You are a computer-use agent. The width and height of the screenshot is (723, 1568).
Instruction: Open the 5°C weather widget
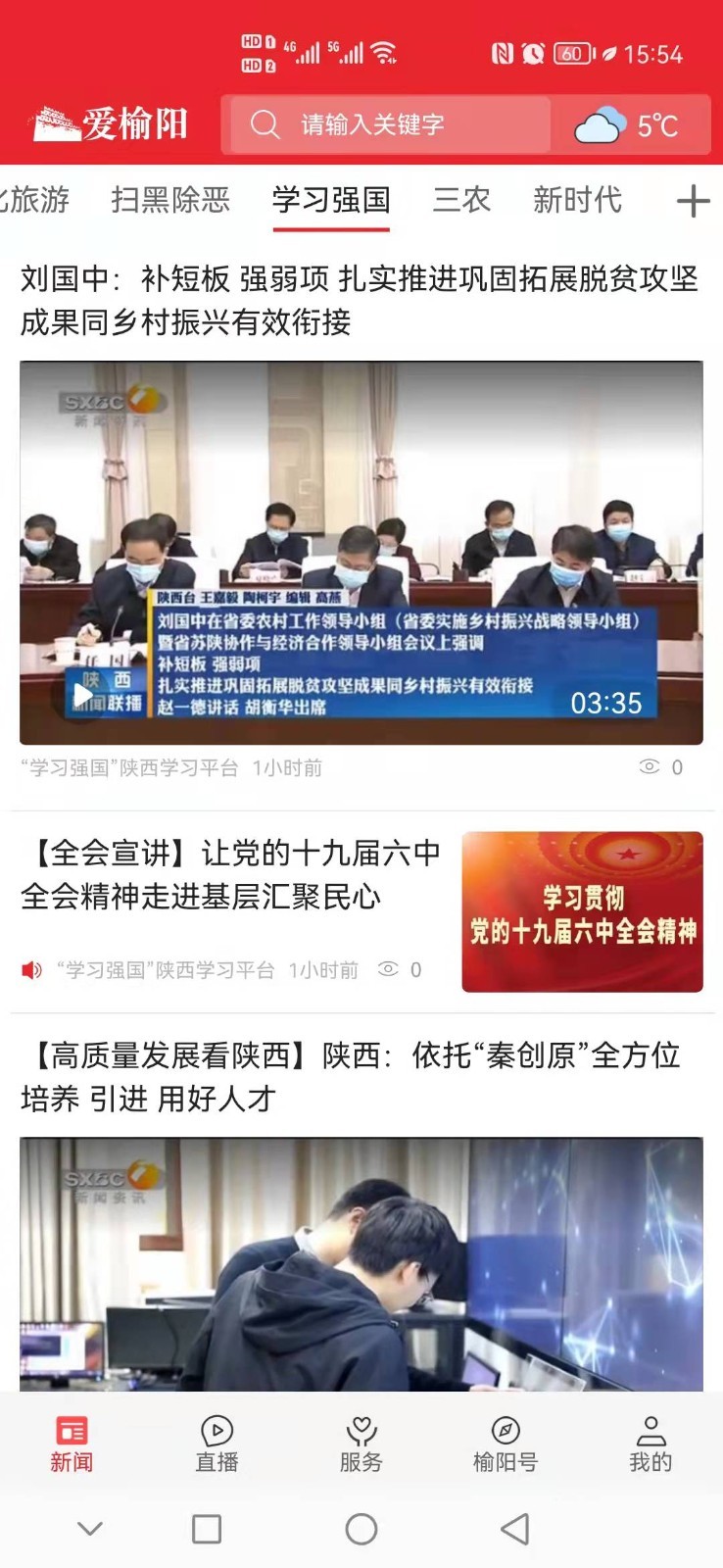pyautogui.click(x=629, y=125)
